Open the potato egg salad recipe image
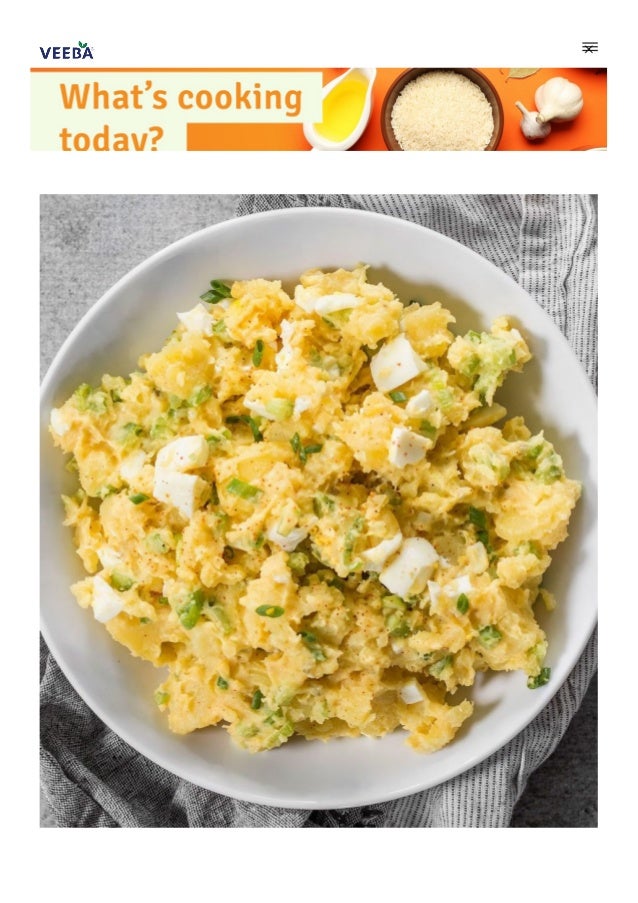The width and height of the screenshot is (638, 903). tap(318, 510)
